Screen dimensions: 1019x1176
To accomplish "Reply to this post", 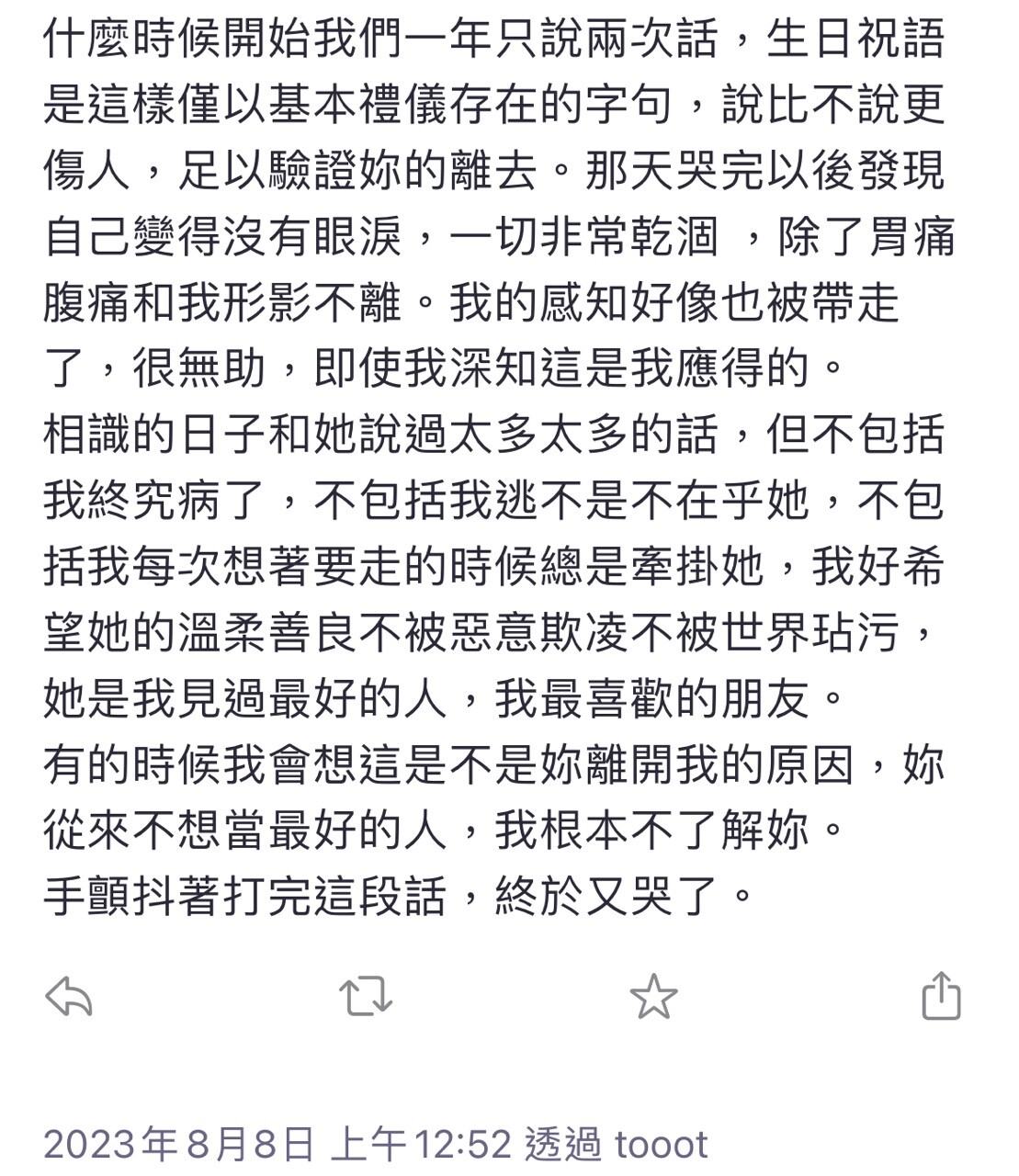I will coord(69,996).
